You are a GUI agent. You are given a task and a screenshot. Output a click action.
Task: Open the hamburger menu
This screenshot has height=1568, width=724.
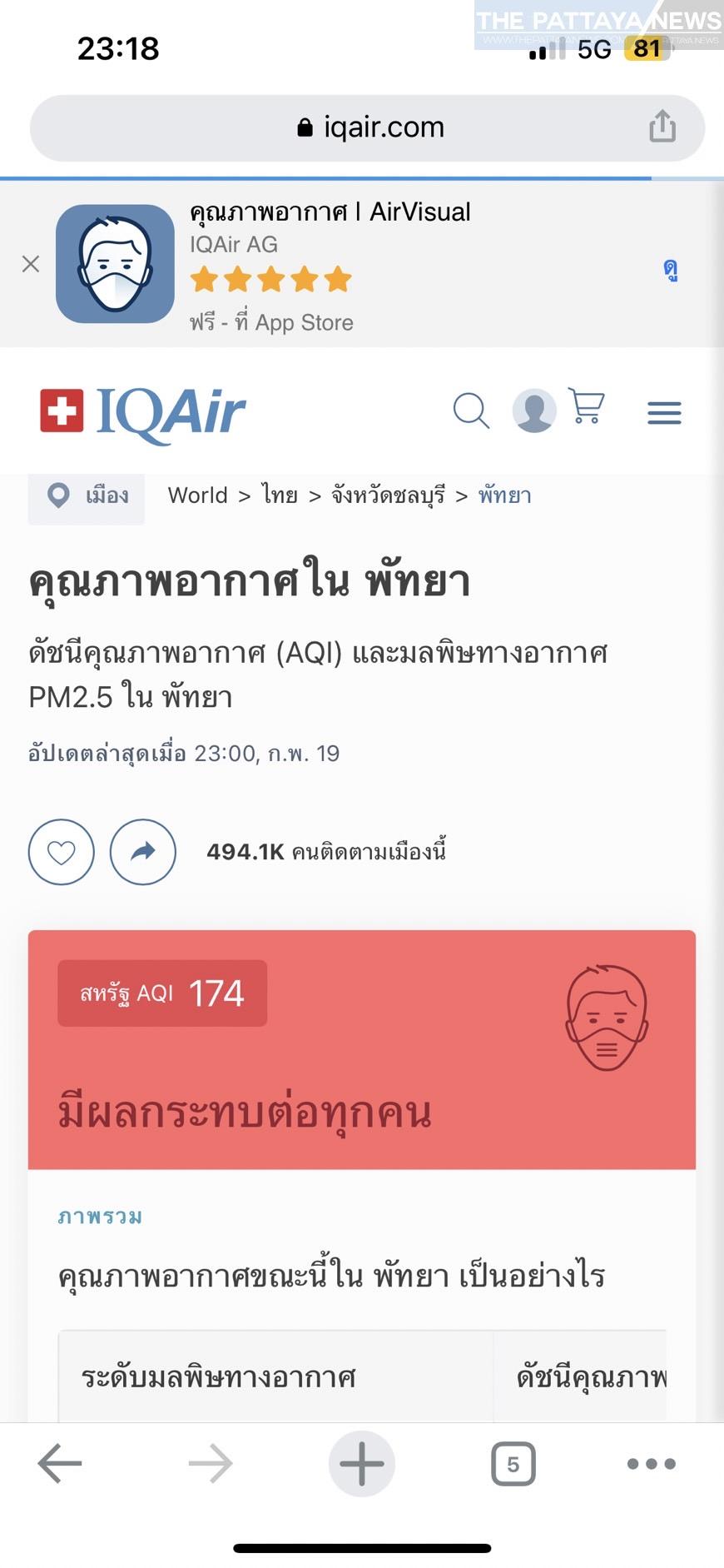coord(664,412)
